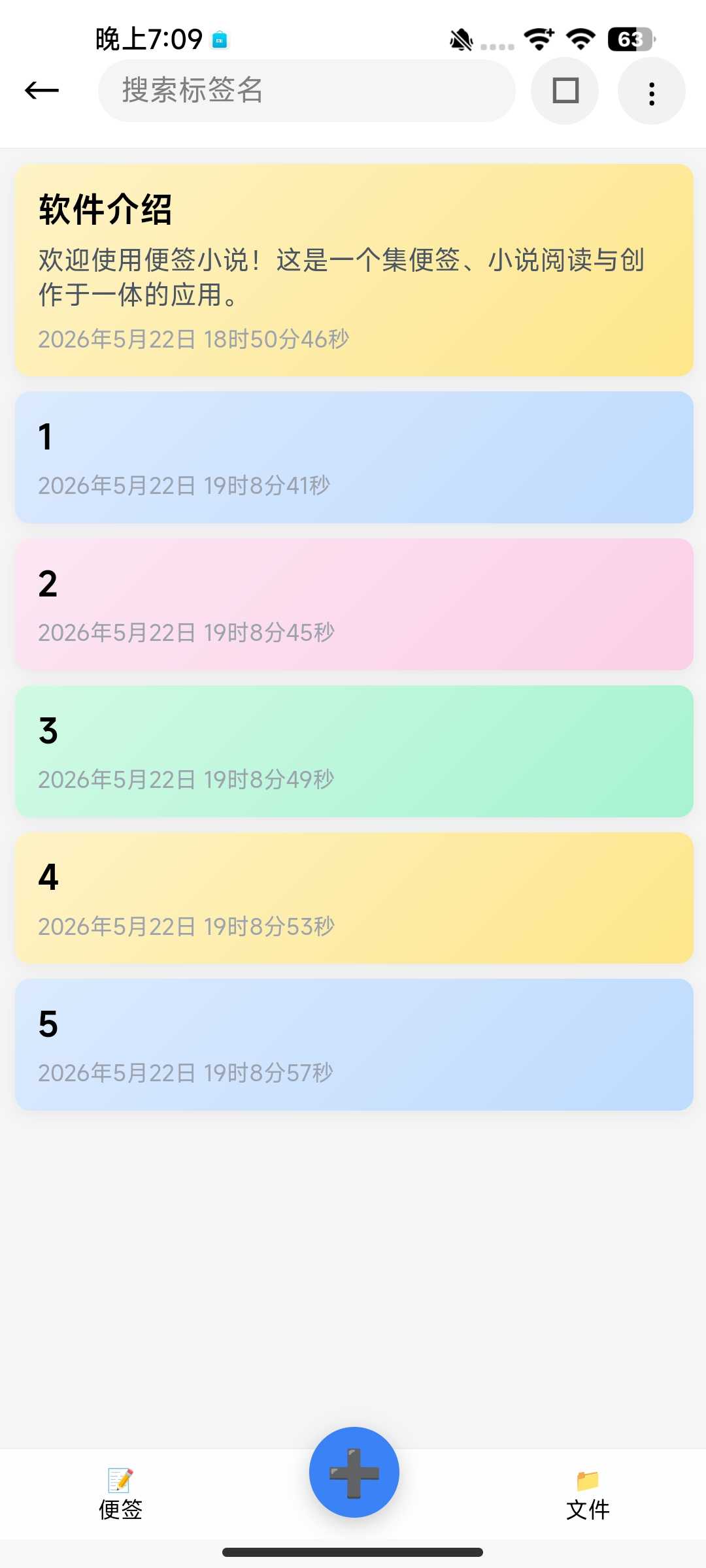Add a new note with plus button
The width and height of the screenshot is (706, 1568).
tap(354, 1472)
